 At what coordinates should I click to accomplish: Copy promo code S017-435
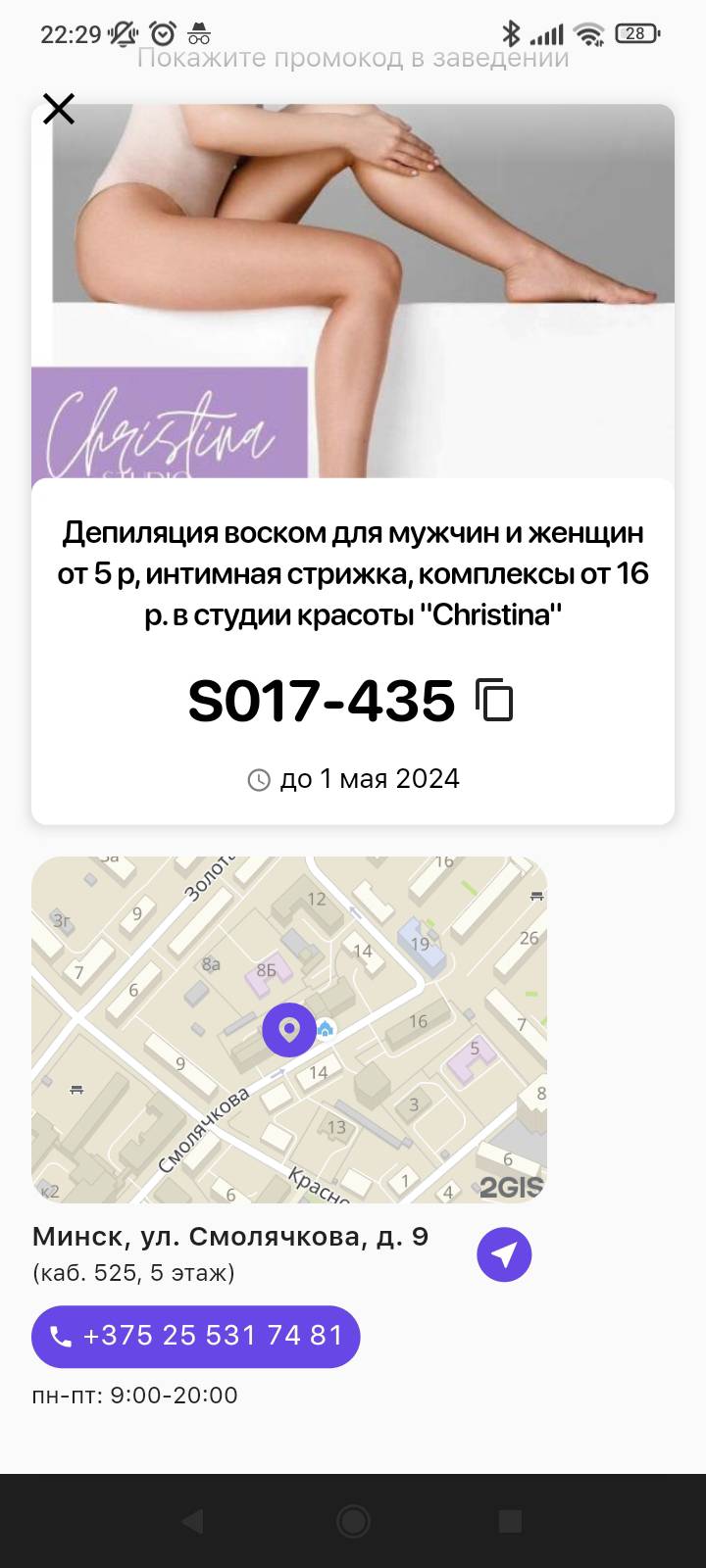pos(495,700)
